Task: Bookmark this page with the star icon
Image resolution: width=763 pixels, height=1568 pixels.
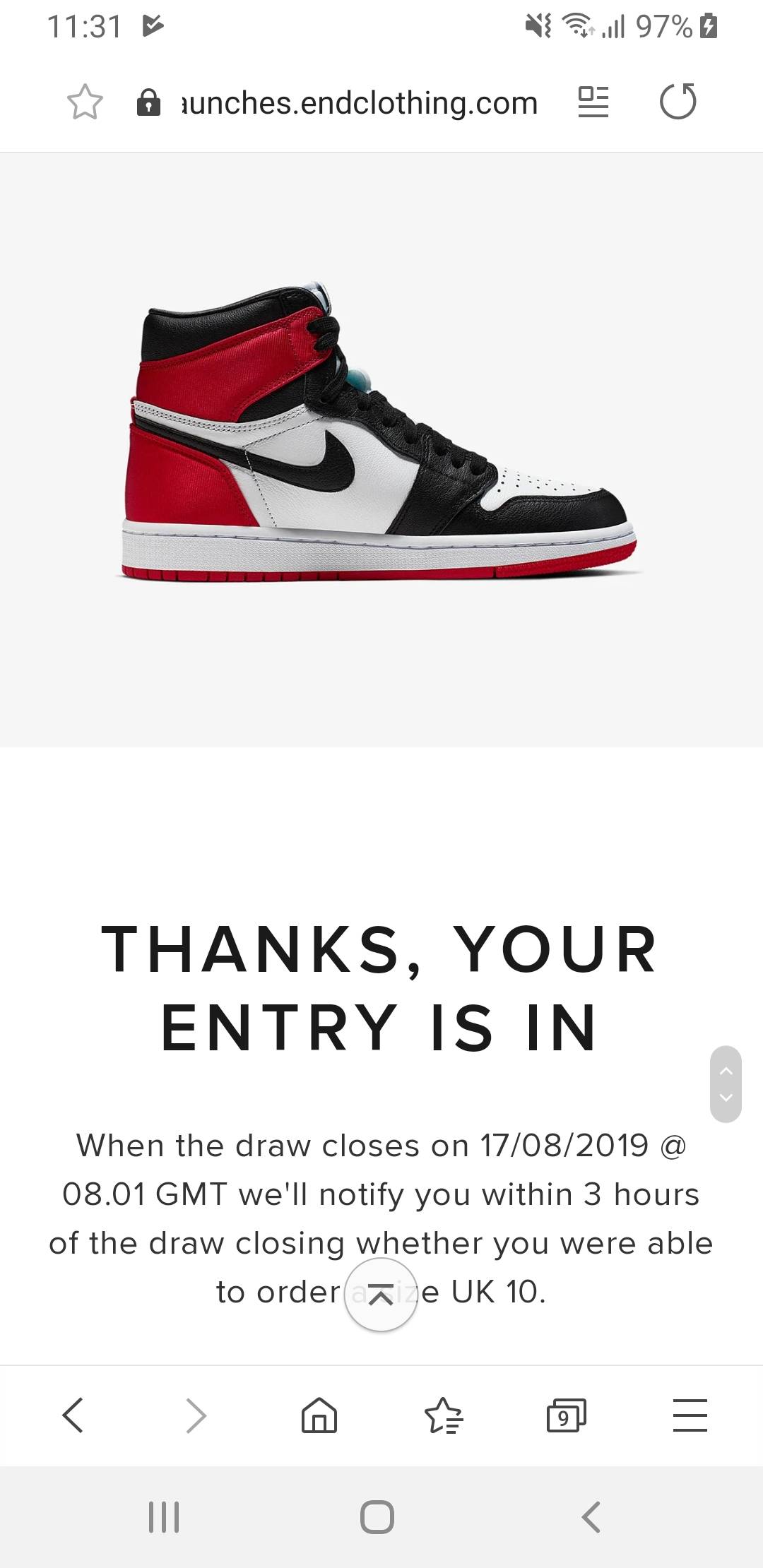Action: [85, 102]
